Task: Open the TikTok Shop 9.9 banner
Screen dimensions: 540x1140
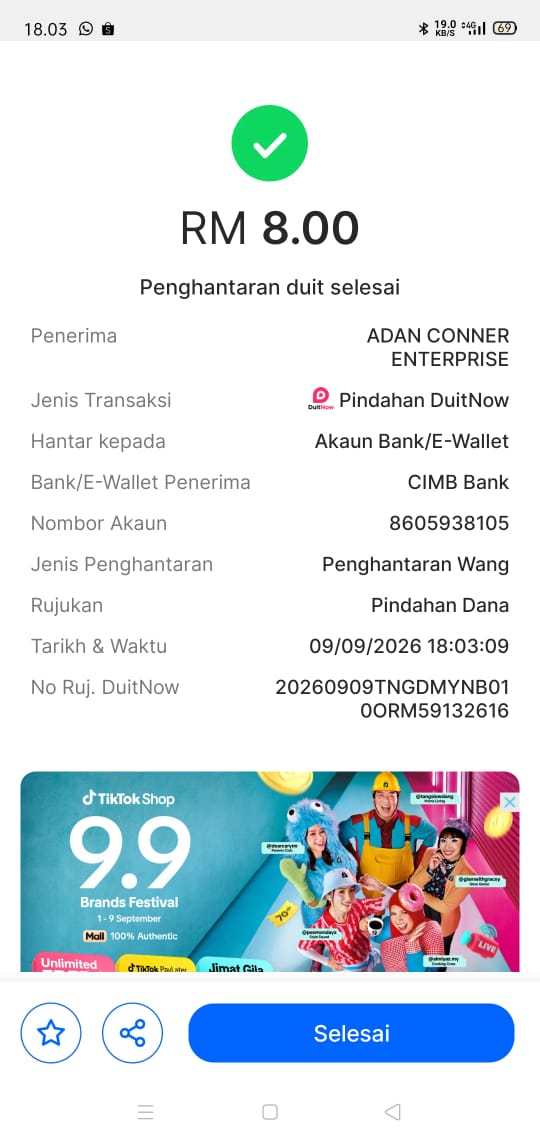Action: (x=270, y=871)
